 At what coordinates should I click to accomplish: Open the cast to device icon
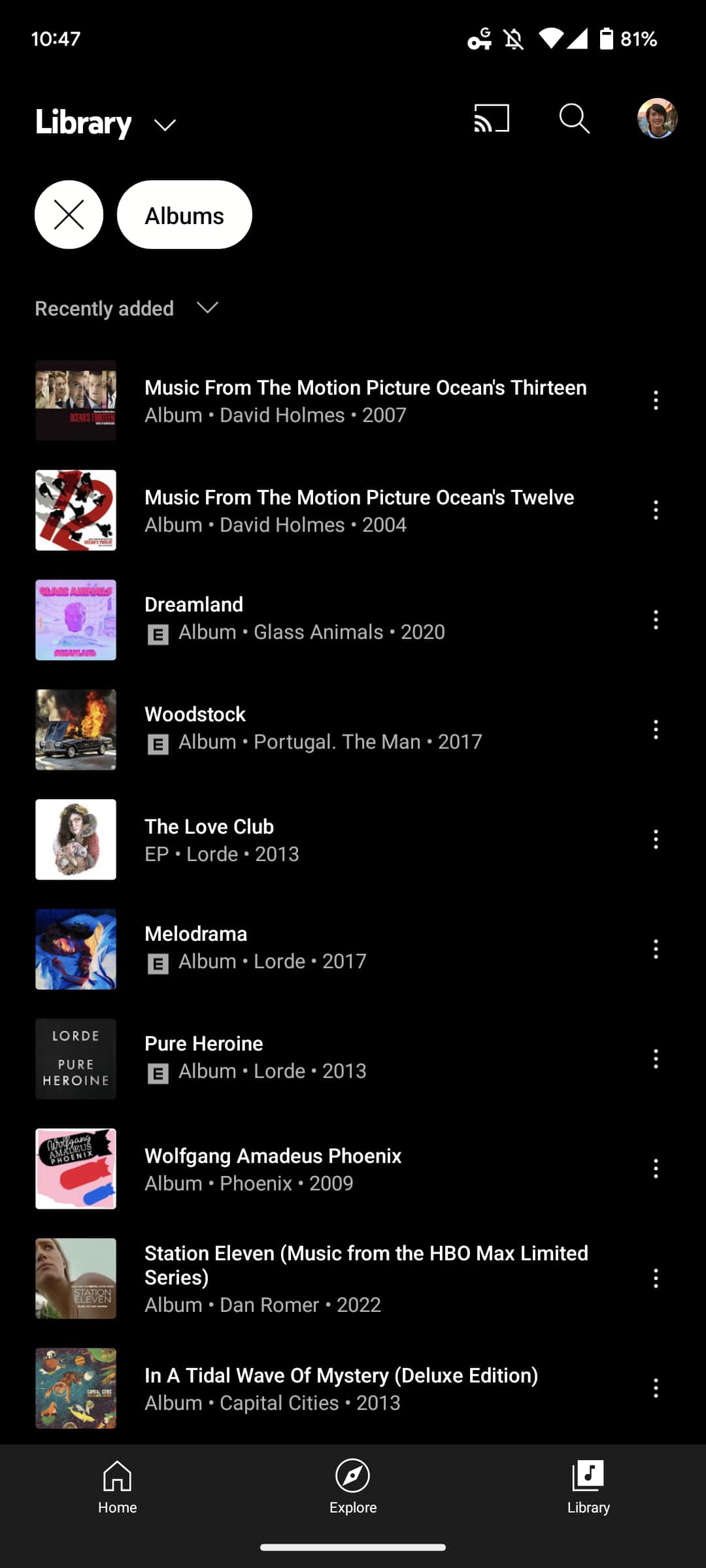(492, 119)
